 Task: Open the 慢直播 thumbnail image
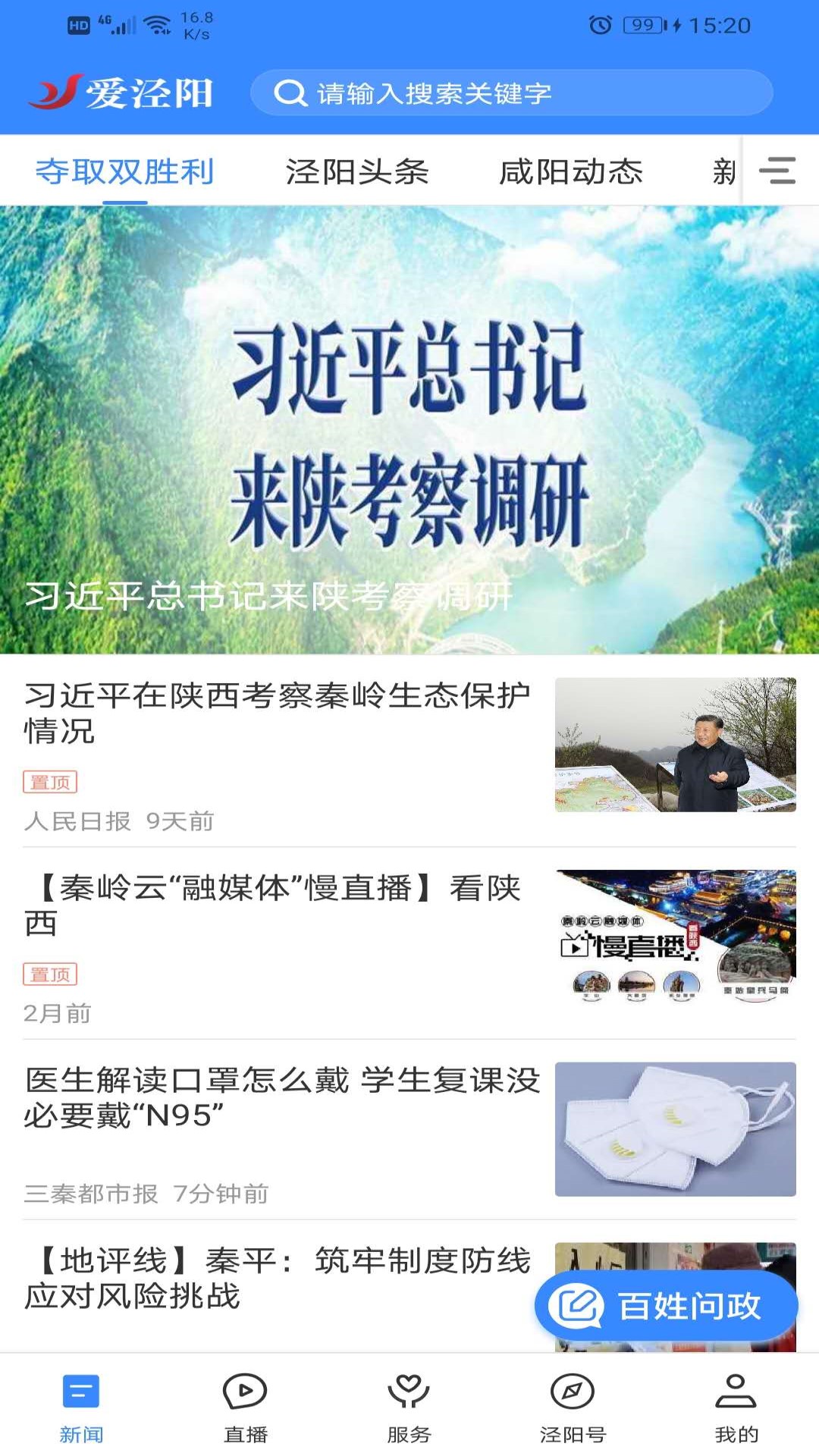click(675, 940)
